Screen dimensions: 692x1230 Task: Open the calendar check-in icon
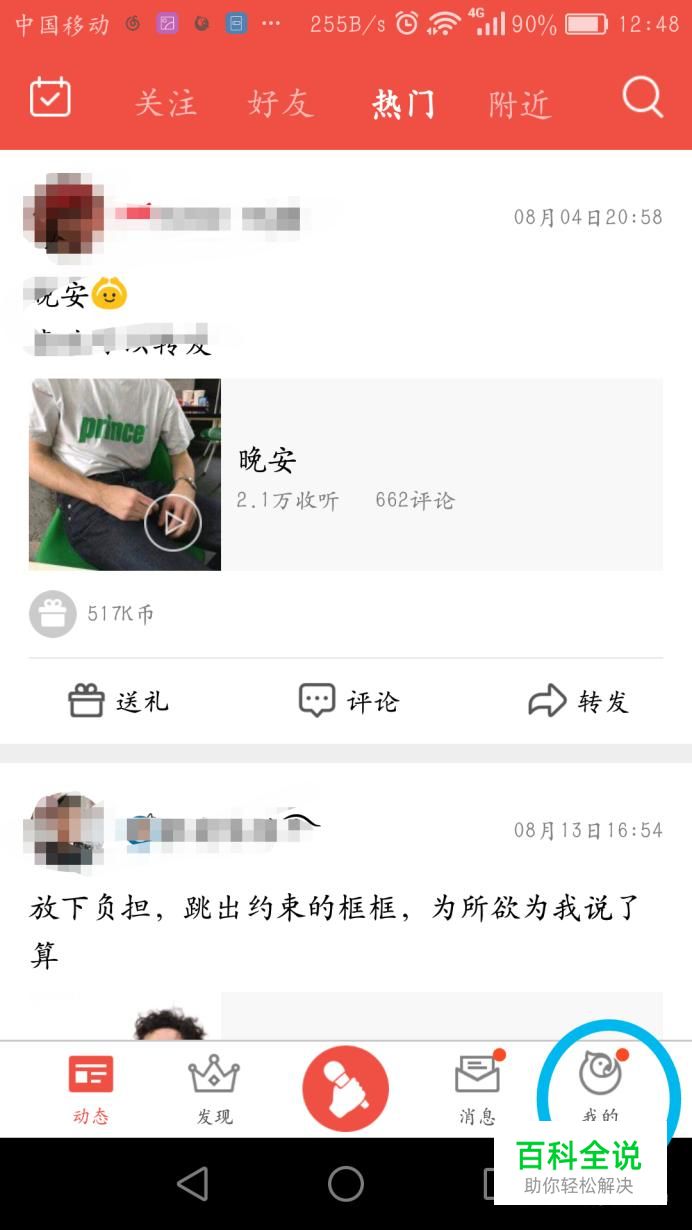(50, 98)
